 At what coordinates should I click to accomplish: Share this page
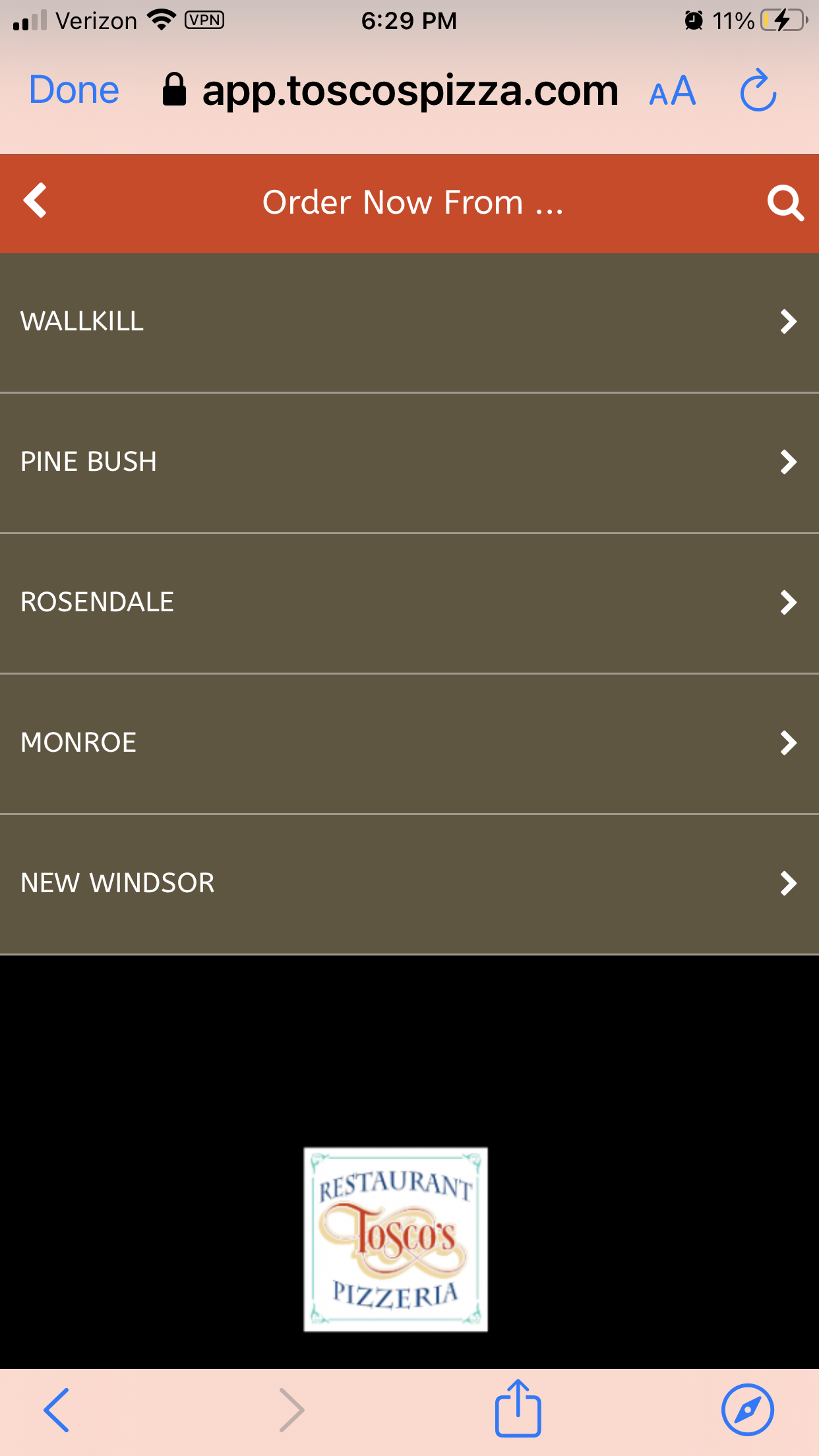click(518, 1409)
